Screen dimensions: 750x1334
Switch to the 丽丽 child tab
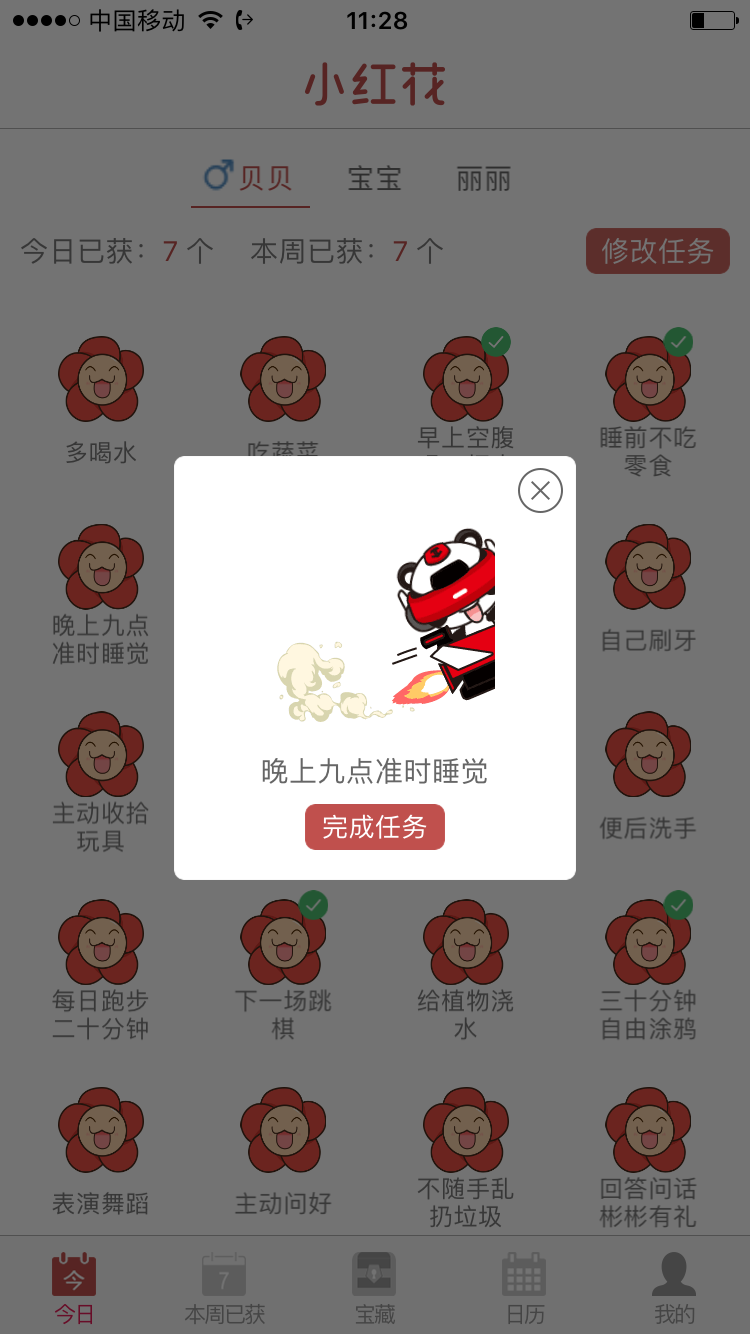click(x=483, y=179)
